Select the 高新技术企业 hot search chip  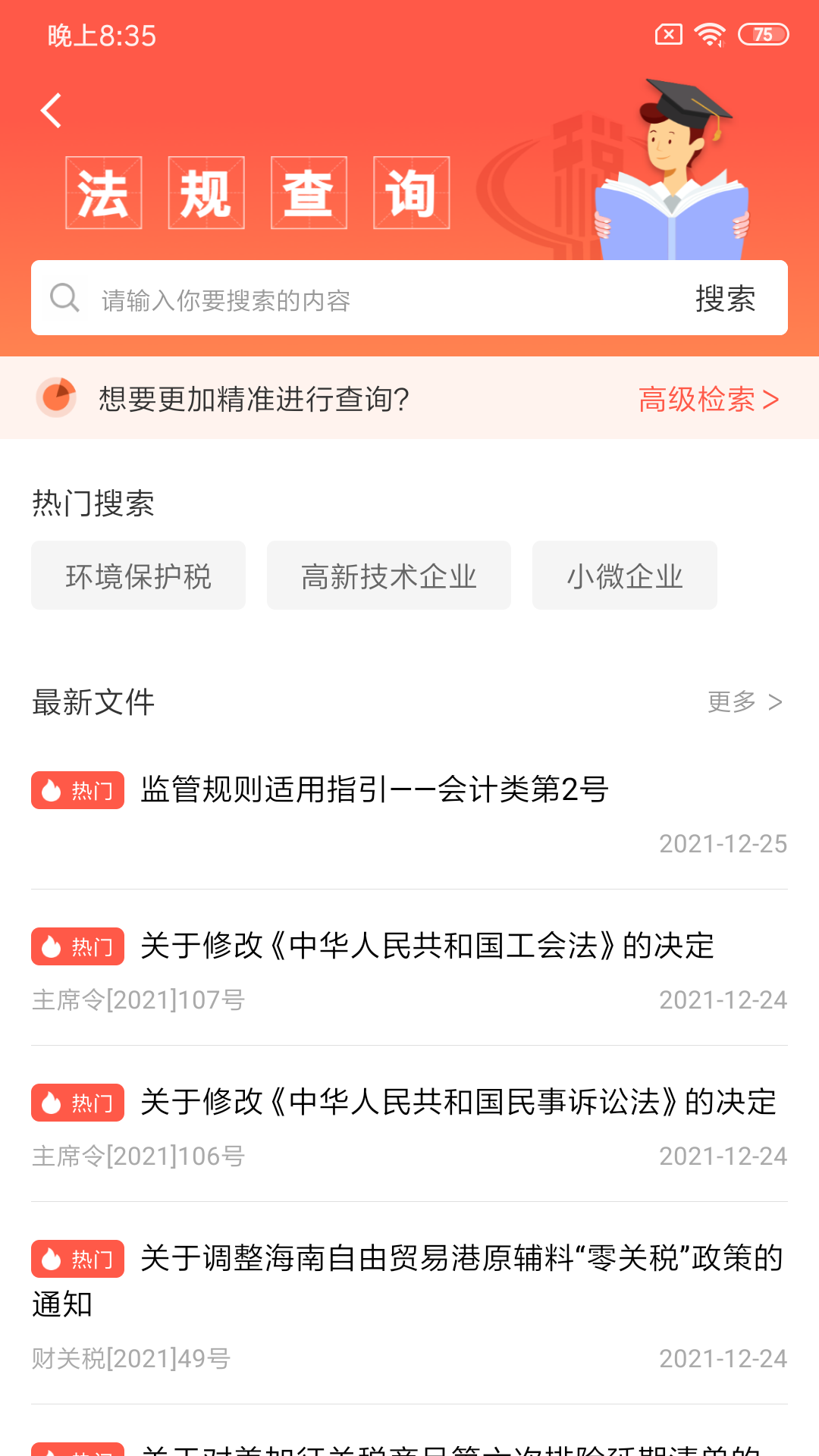[x=388, y=576]
